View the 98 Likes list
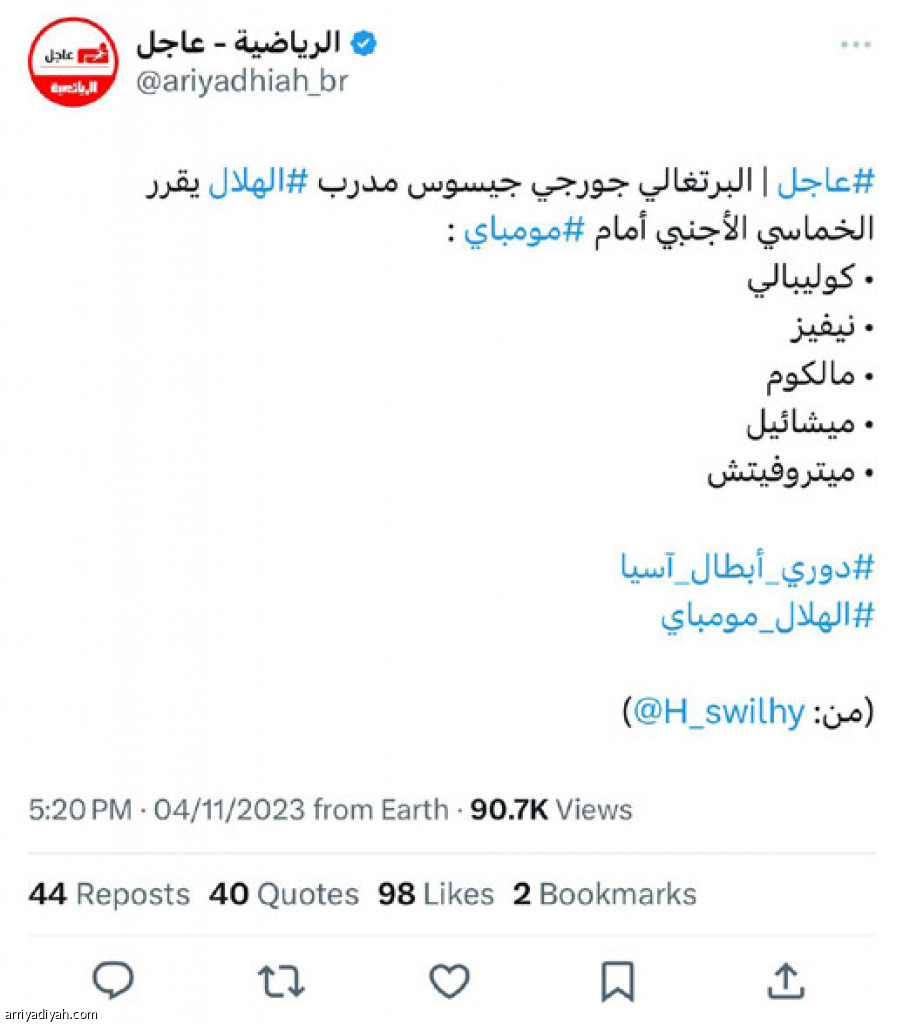This screenshot has height=1024, width=903. tap(436, 893)
